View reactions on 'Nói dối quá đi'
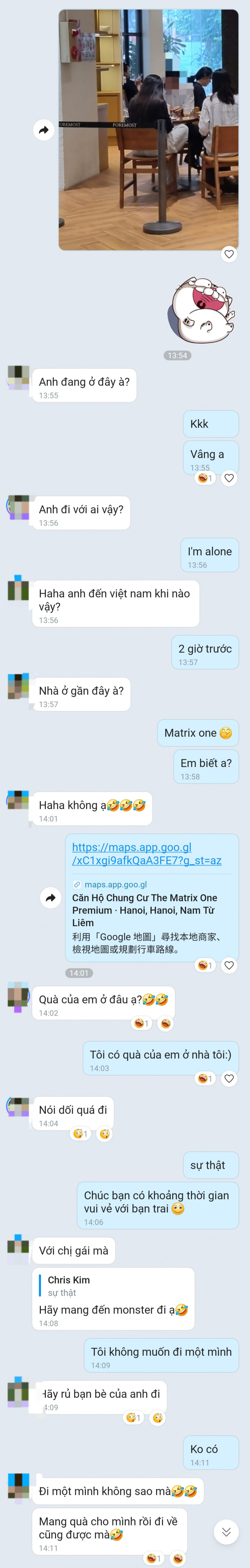Screen dimensions: 250x1568 80,1133
